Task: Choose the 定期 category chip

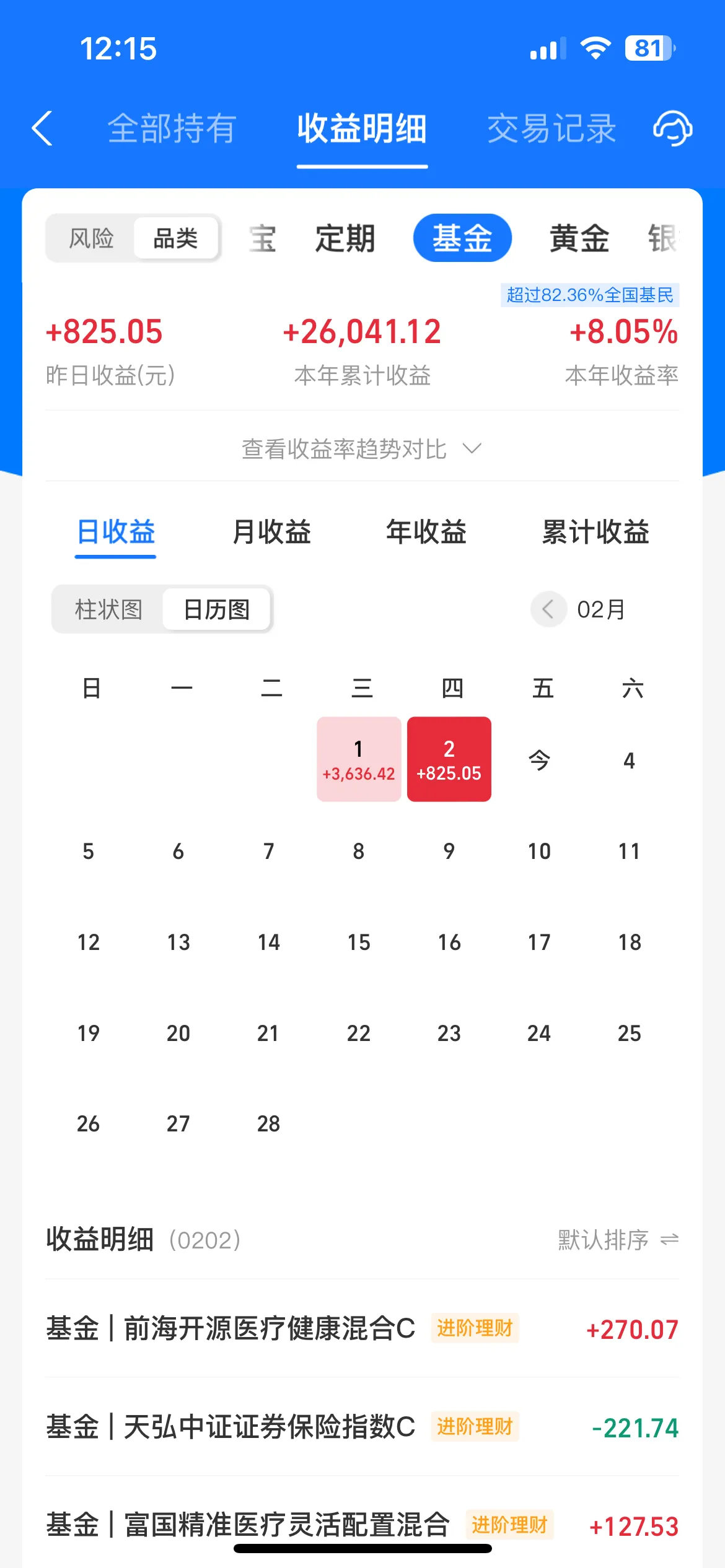Action: click(x=345, y=238)
